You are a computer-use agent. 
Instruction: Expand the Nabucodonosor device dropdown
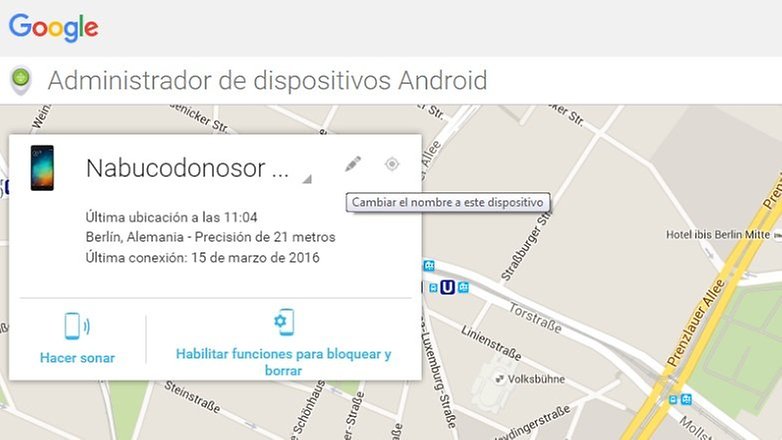(307, 179)
